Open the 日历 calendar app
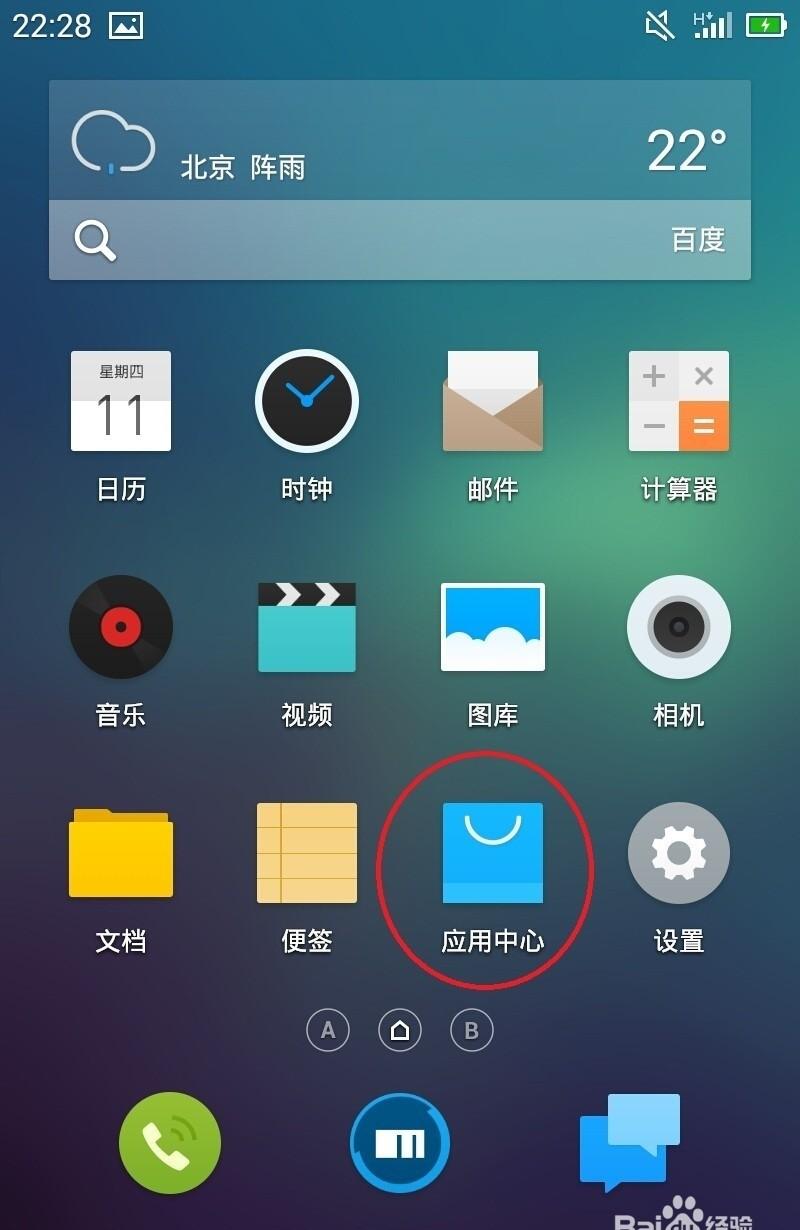This screenshot has height=1230, width=800. pyautogui.click(x=121, y=402)
